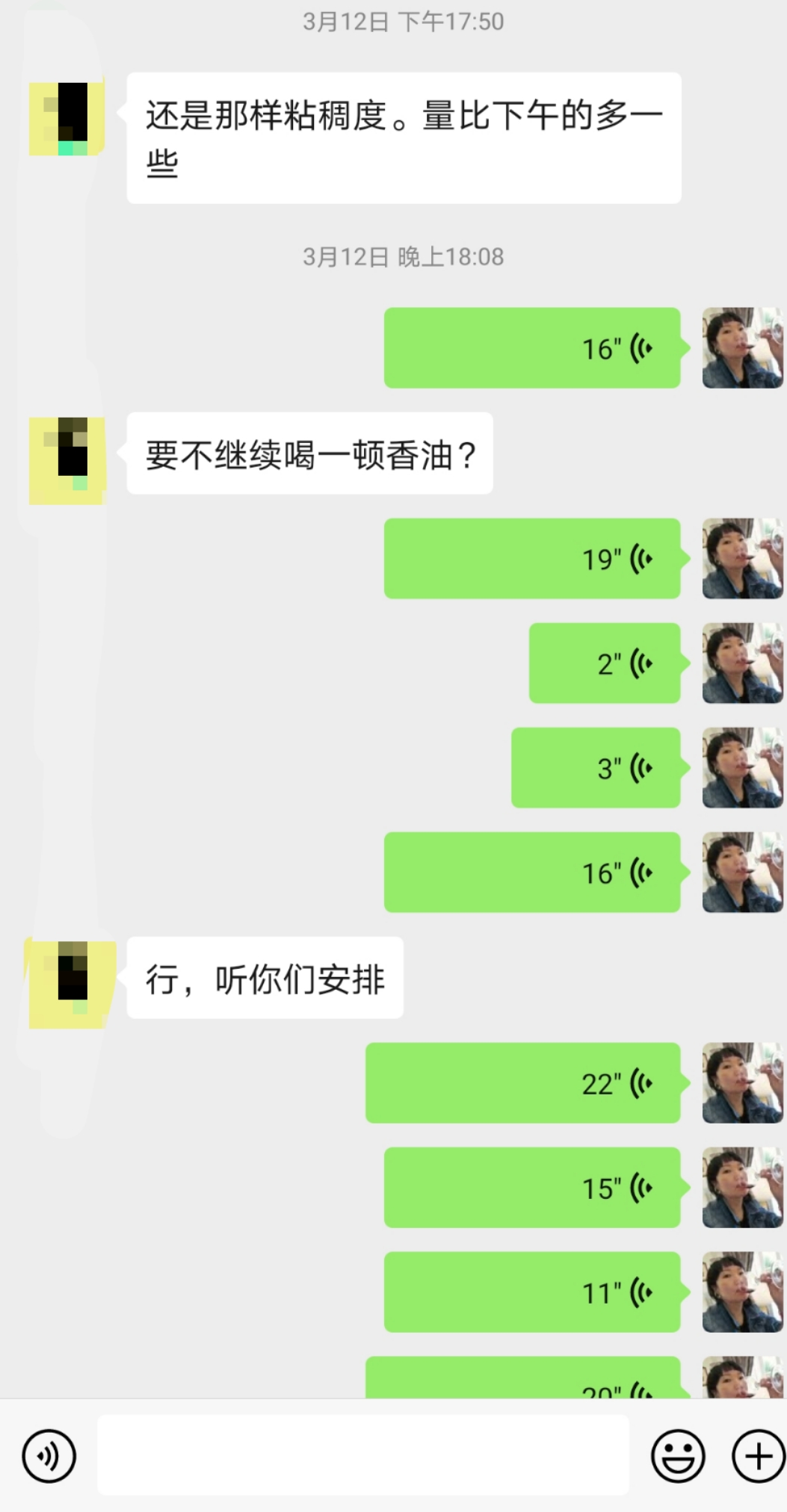
Task: Tap the speaker icon on the 22" voice message
Action: point(641,1082)
